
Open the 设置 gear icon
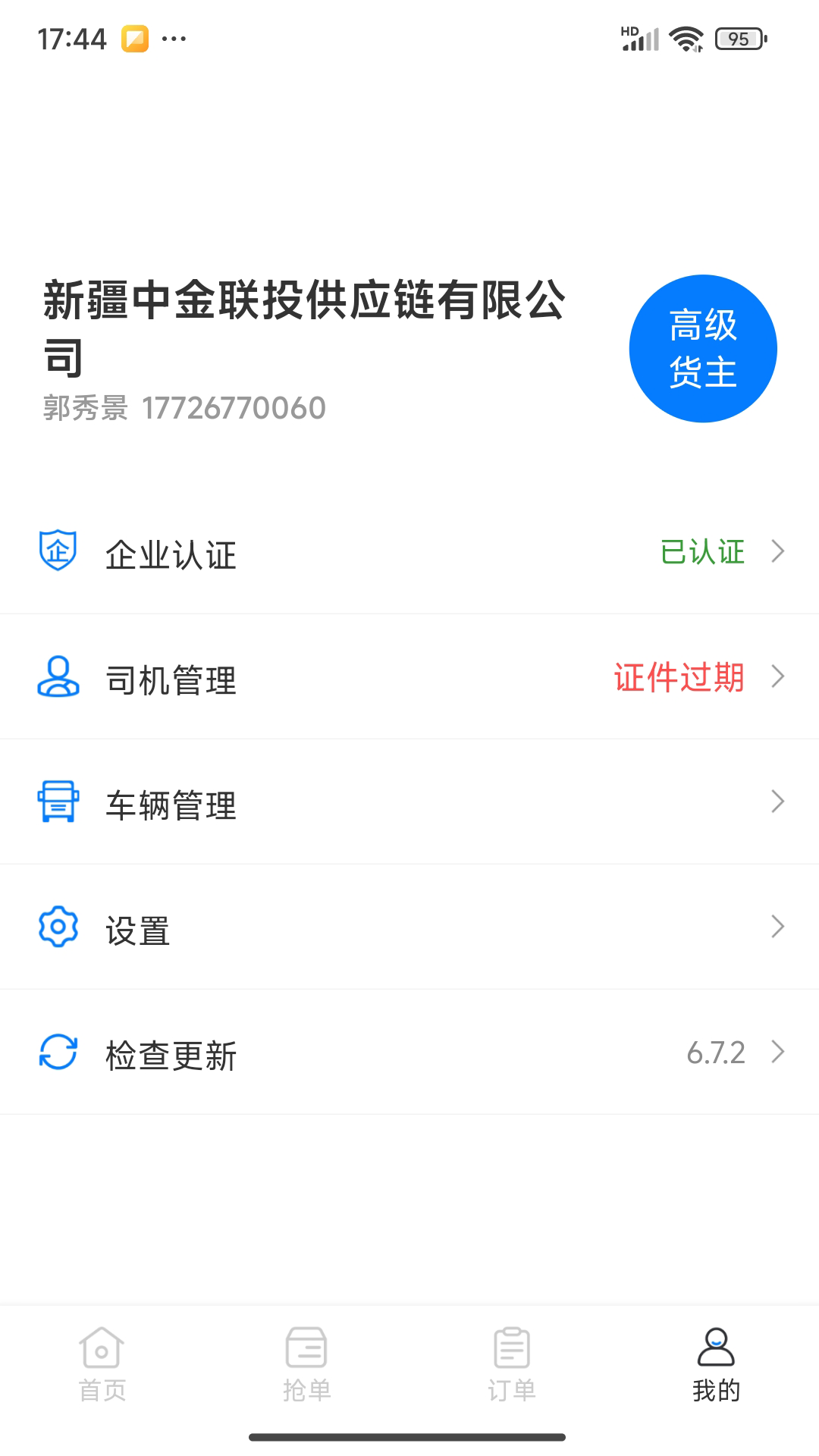(x=57, y=927)
